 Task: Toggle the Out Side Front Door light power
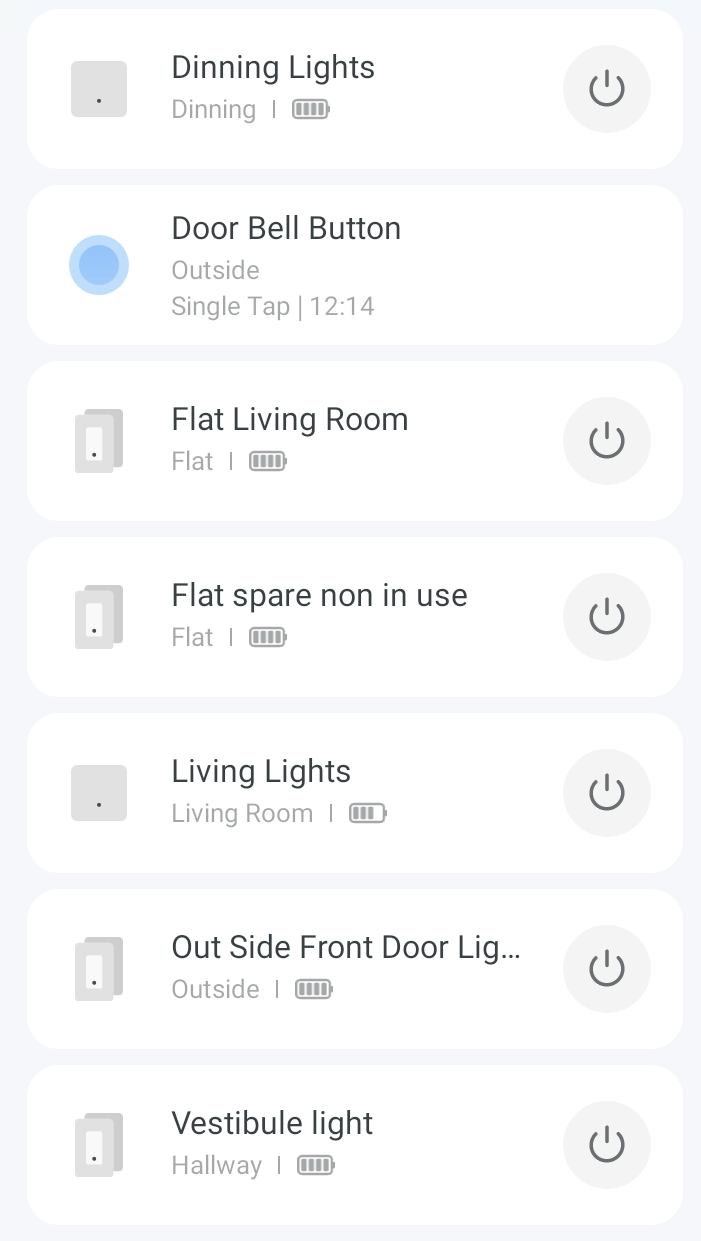(x=607, y=969)
